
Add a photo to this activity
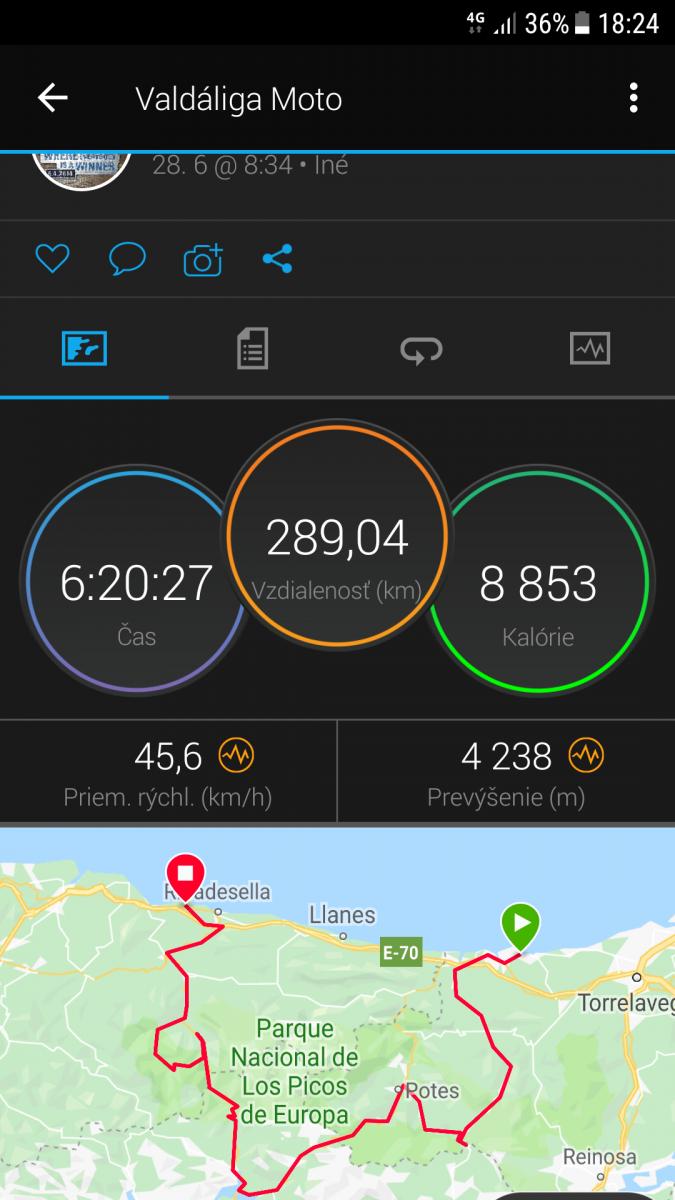click(203, 260)
